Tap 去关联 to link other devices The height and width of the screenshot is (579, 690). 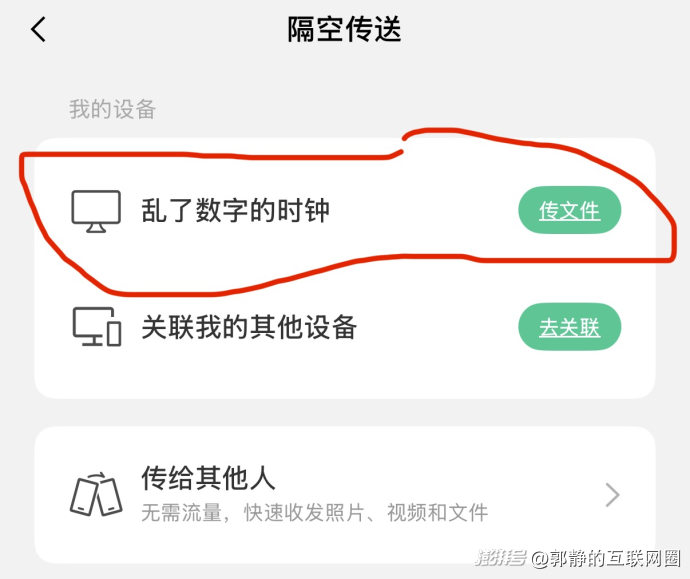point(569,327)
